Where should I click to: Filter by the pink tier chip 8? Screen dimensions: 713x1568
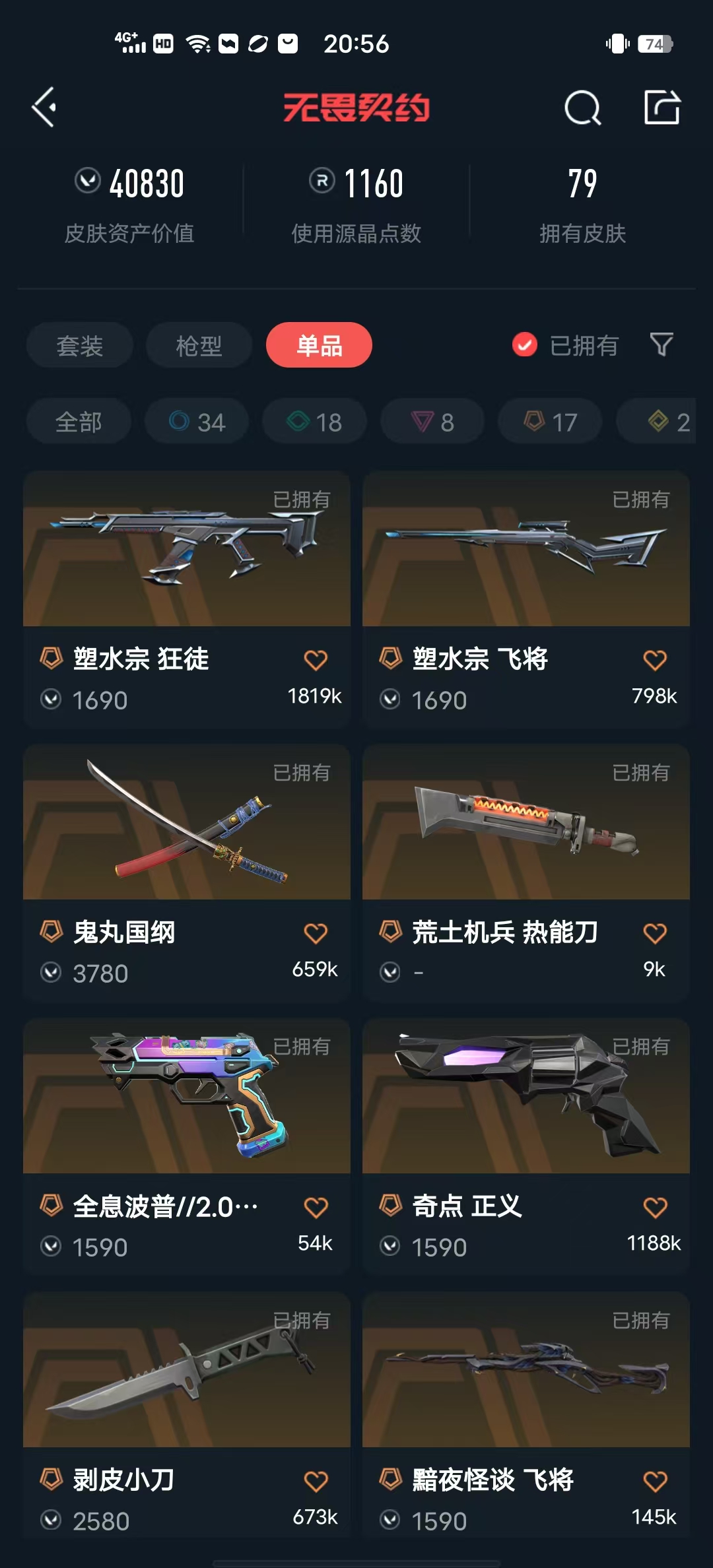[x=432, y=422]
